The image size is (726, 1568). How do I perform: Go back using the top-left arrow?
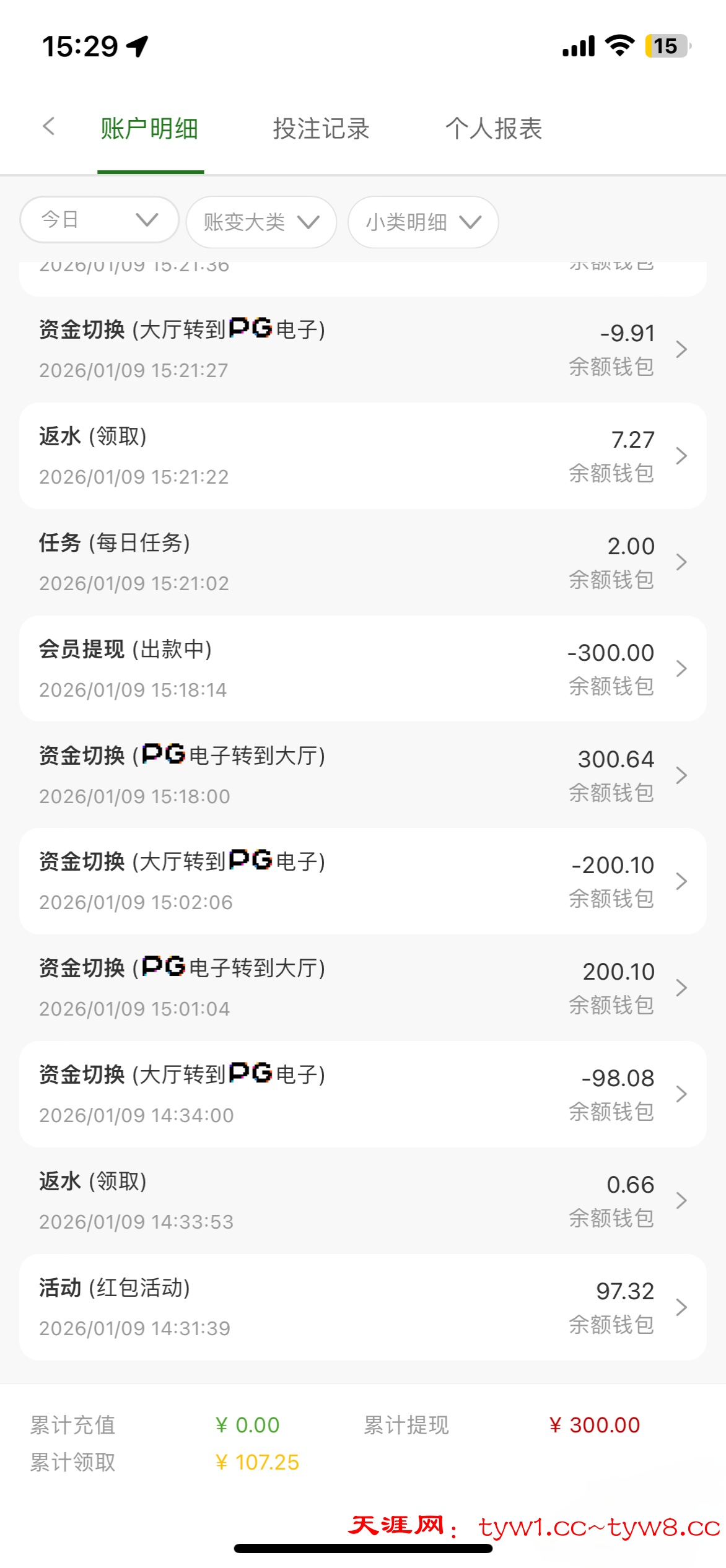pyautogui.click(x=49, y=127)
